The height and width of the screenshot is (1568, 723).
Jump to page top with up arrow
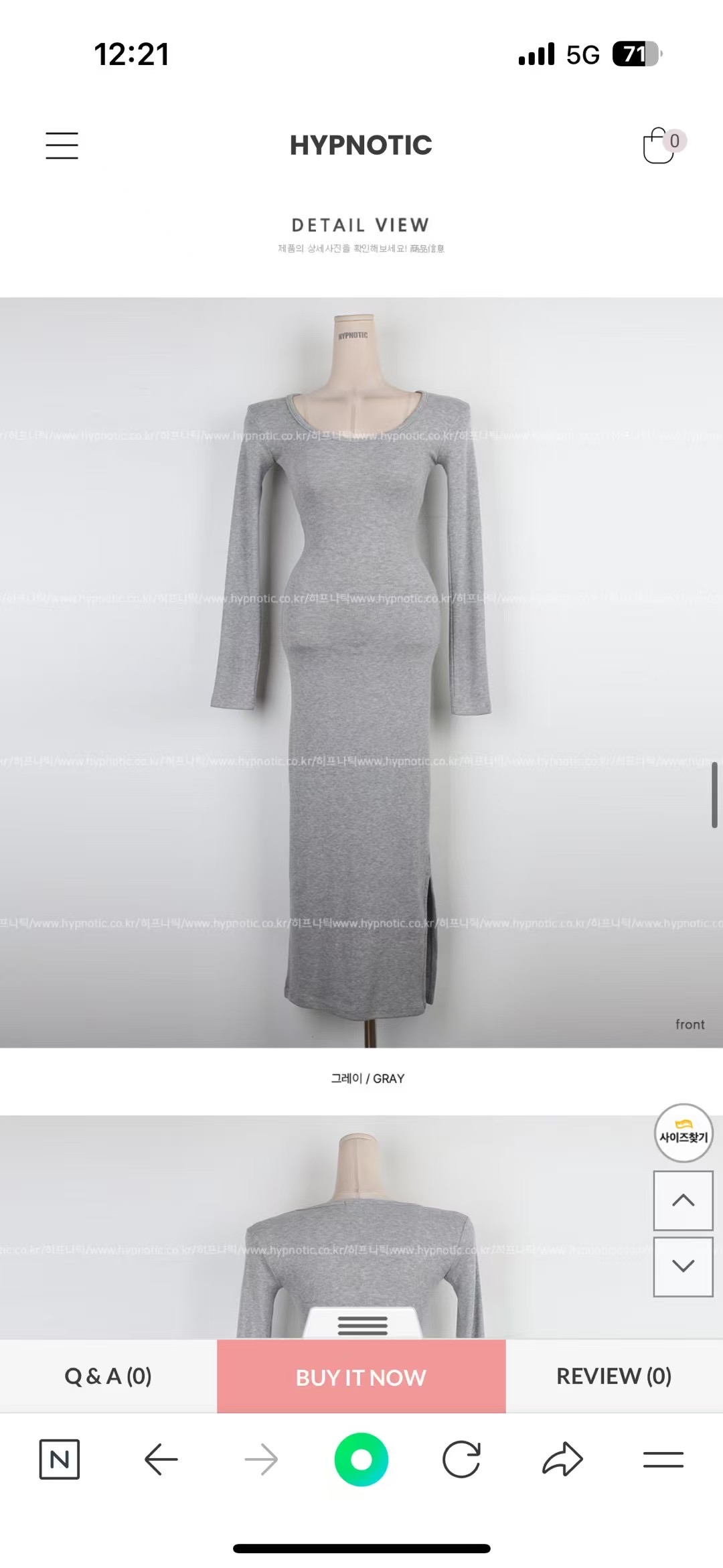683,1200
